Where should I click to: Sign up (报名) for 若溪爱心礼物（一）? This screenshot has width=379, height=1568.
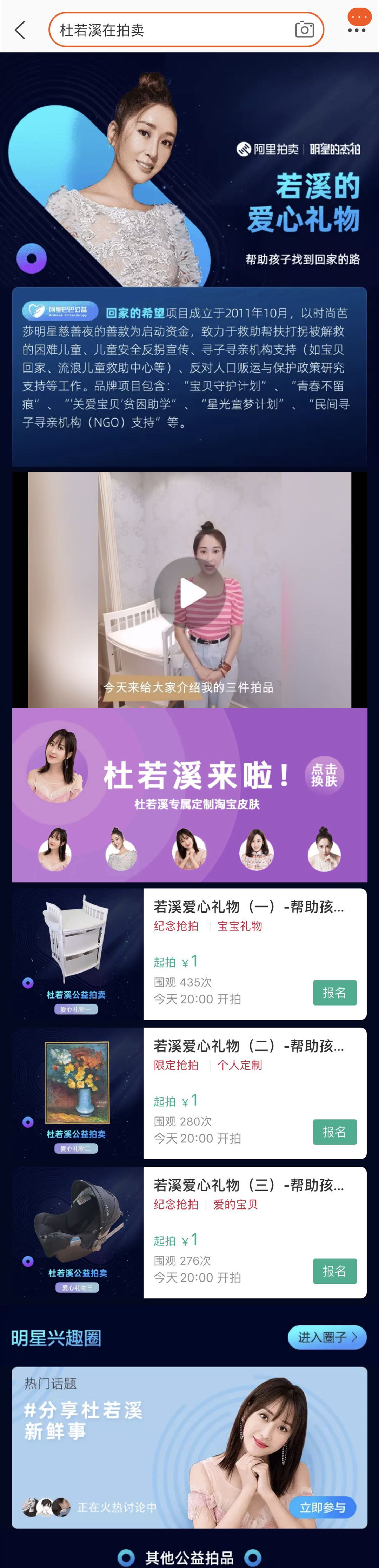pos(334,993)
